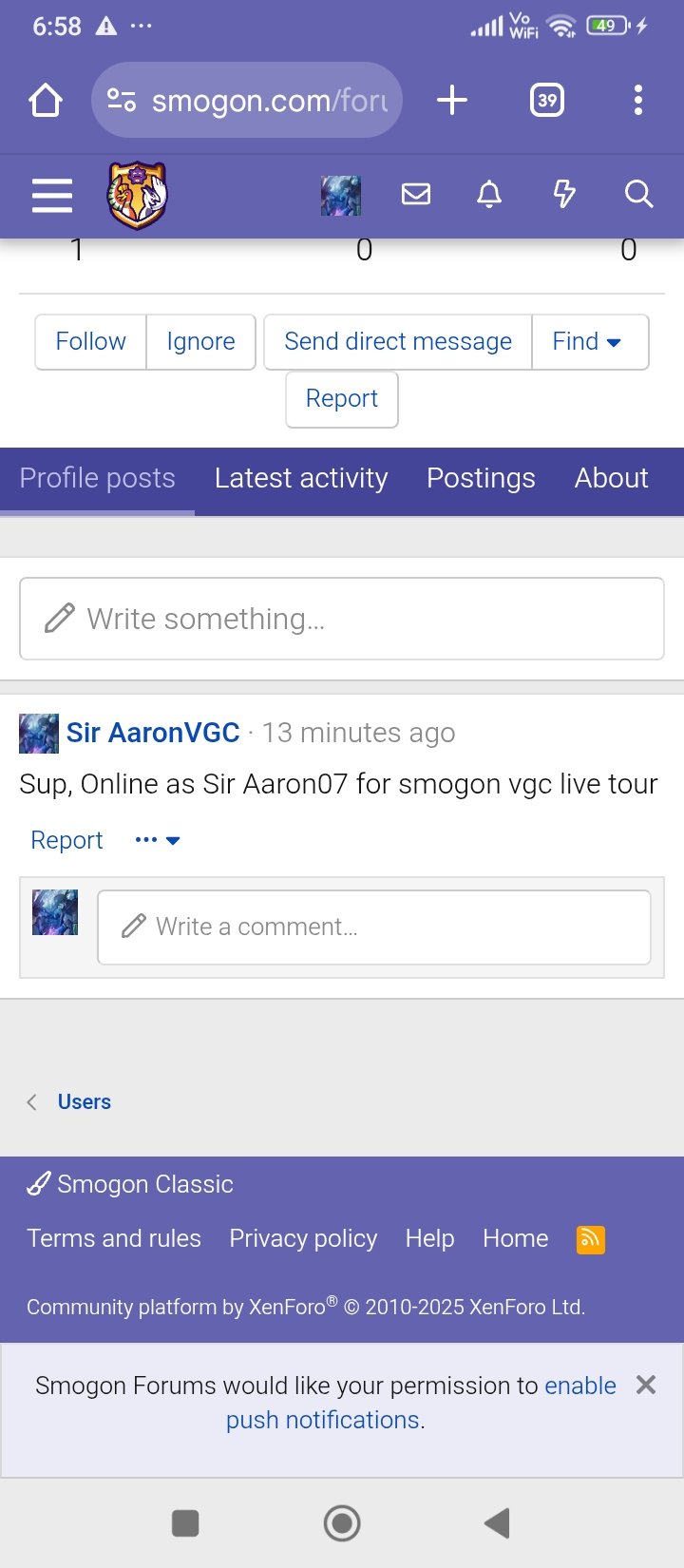Open the hamburger navigation menu
This screenshot has width=684, height=1568.
52,196
